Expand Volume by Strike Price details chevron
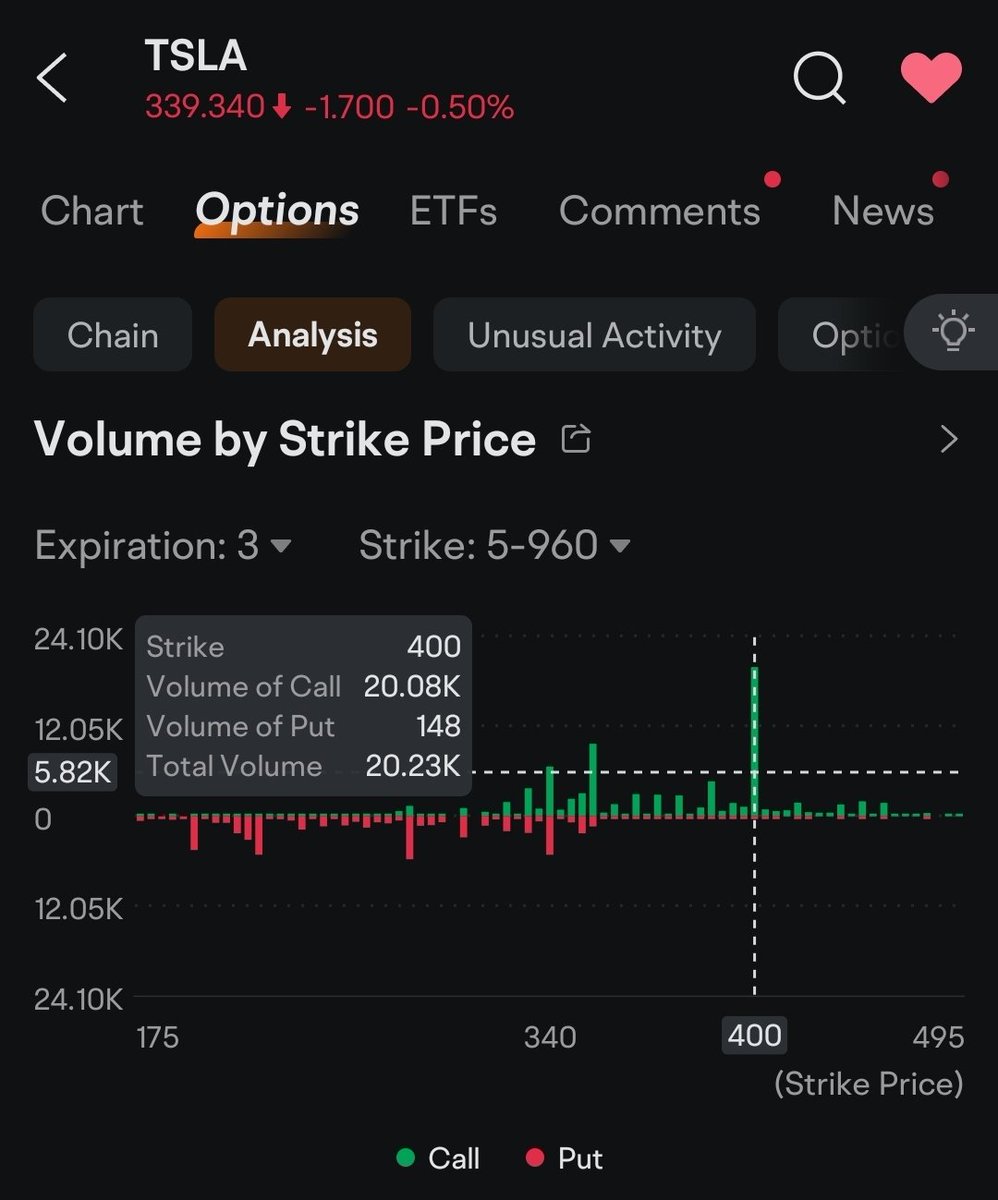 coord(949,439)
